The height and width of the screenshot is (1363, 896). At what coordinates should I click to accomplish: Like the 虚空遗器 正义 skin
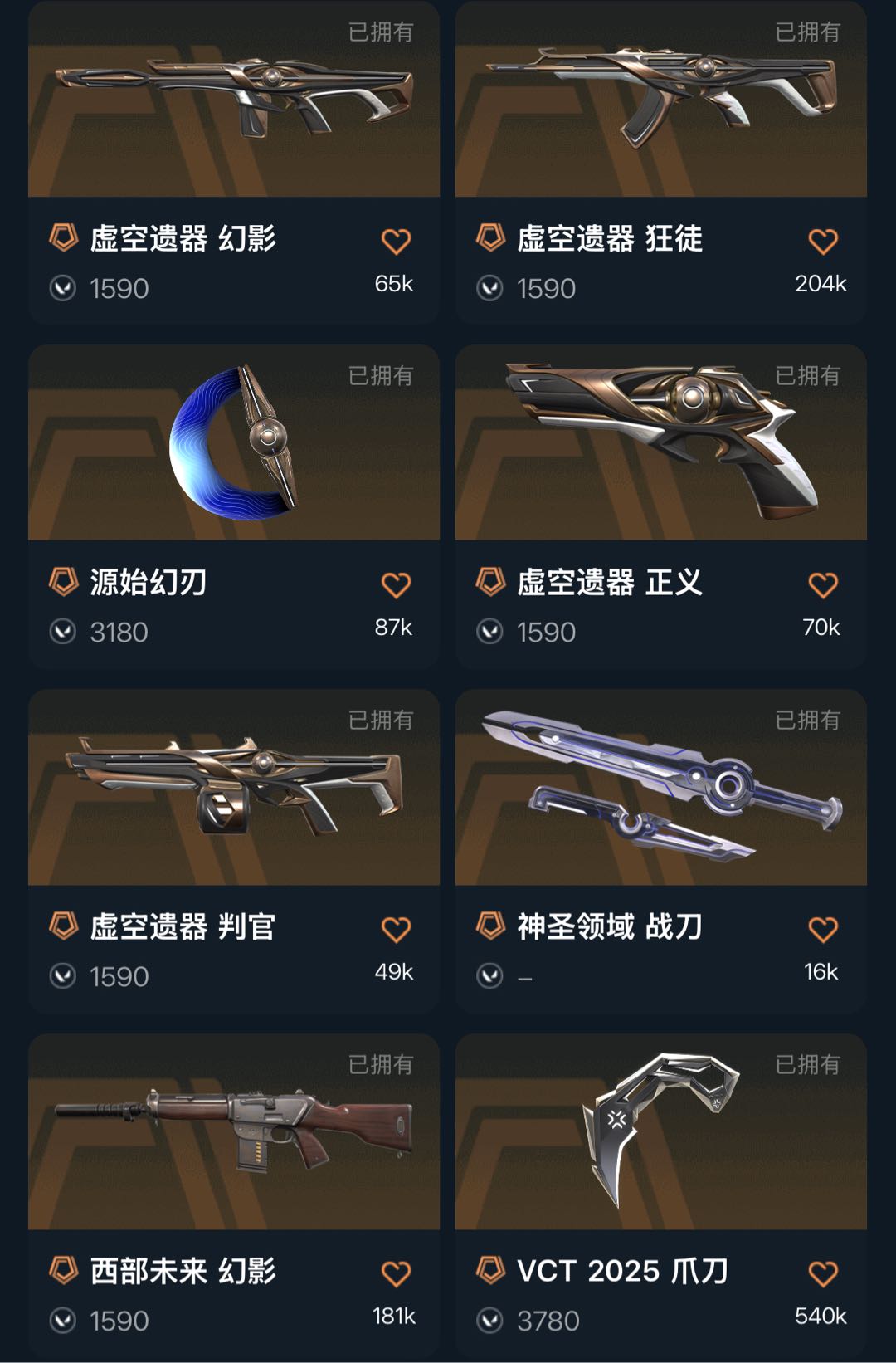click(823, 585)
